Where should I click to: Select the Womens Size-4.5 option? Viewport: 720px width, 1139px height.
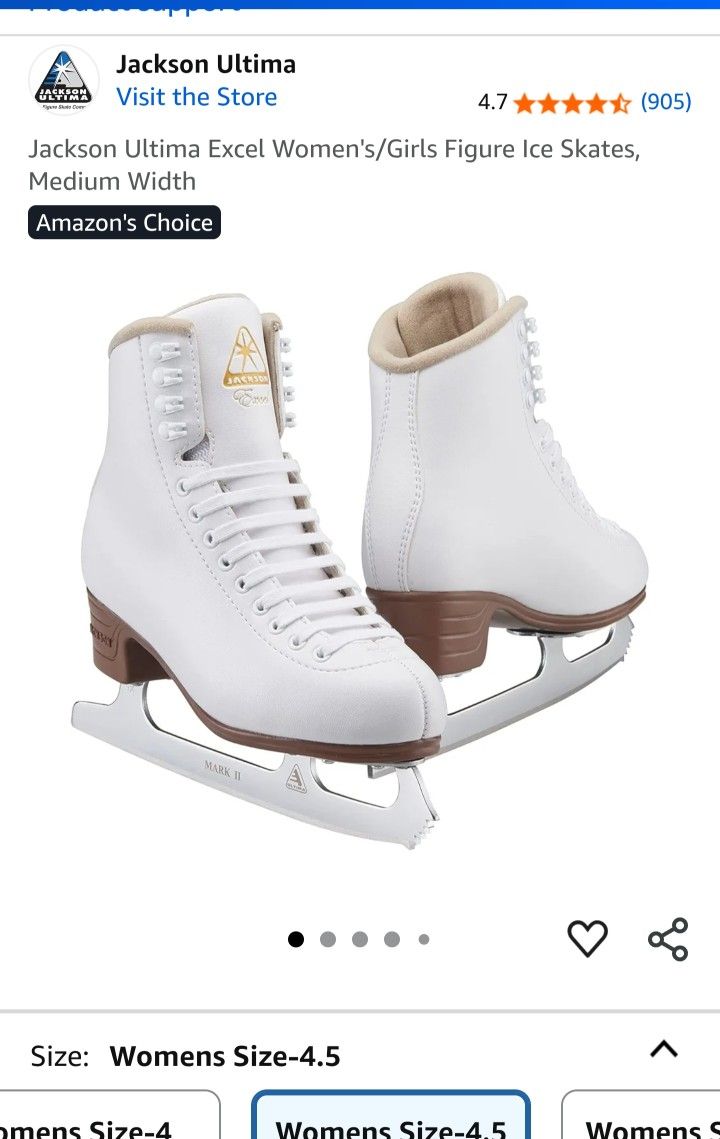(391, 1115)
